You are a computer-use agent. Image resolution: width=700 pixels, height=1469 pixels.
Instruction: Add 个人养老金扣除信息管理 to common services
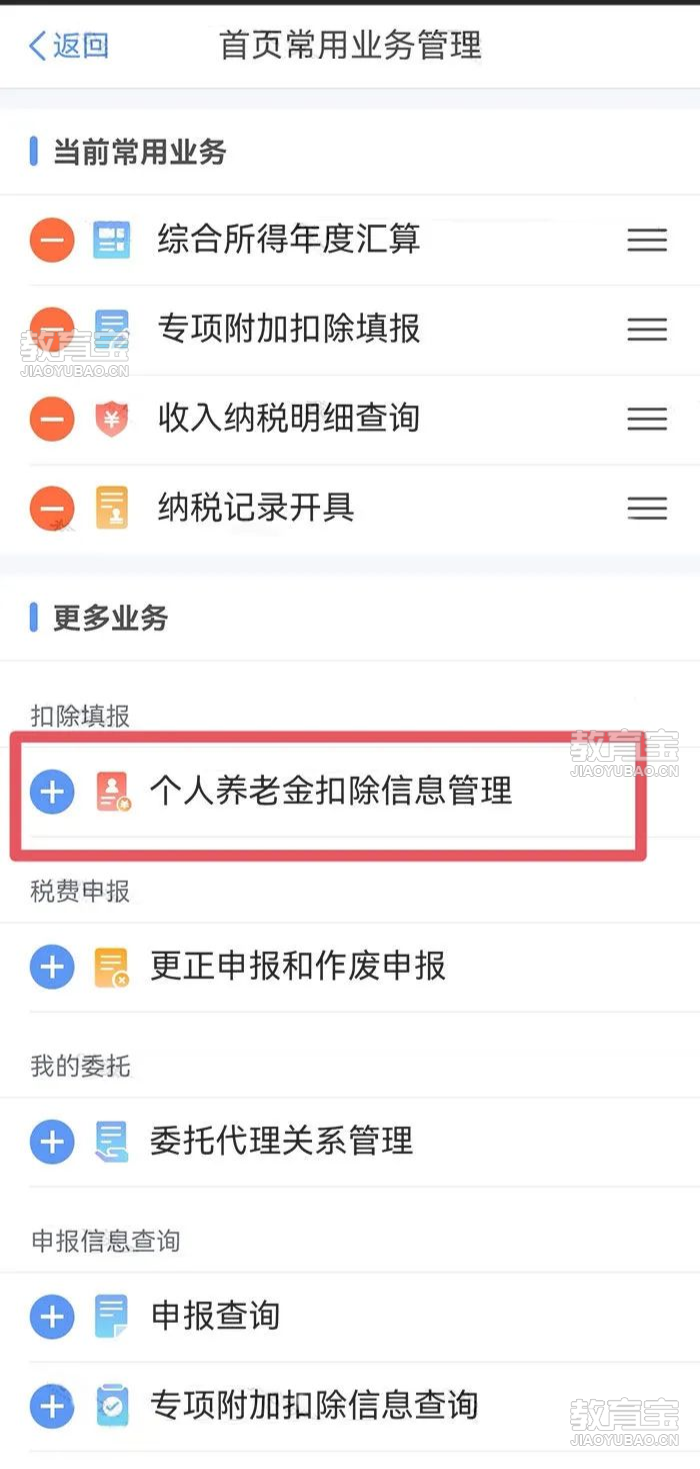tap(52, 791)
